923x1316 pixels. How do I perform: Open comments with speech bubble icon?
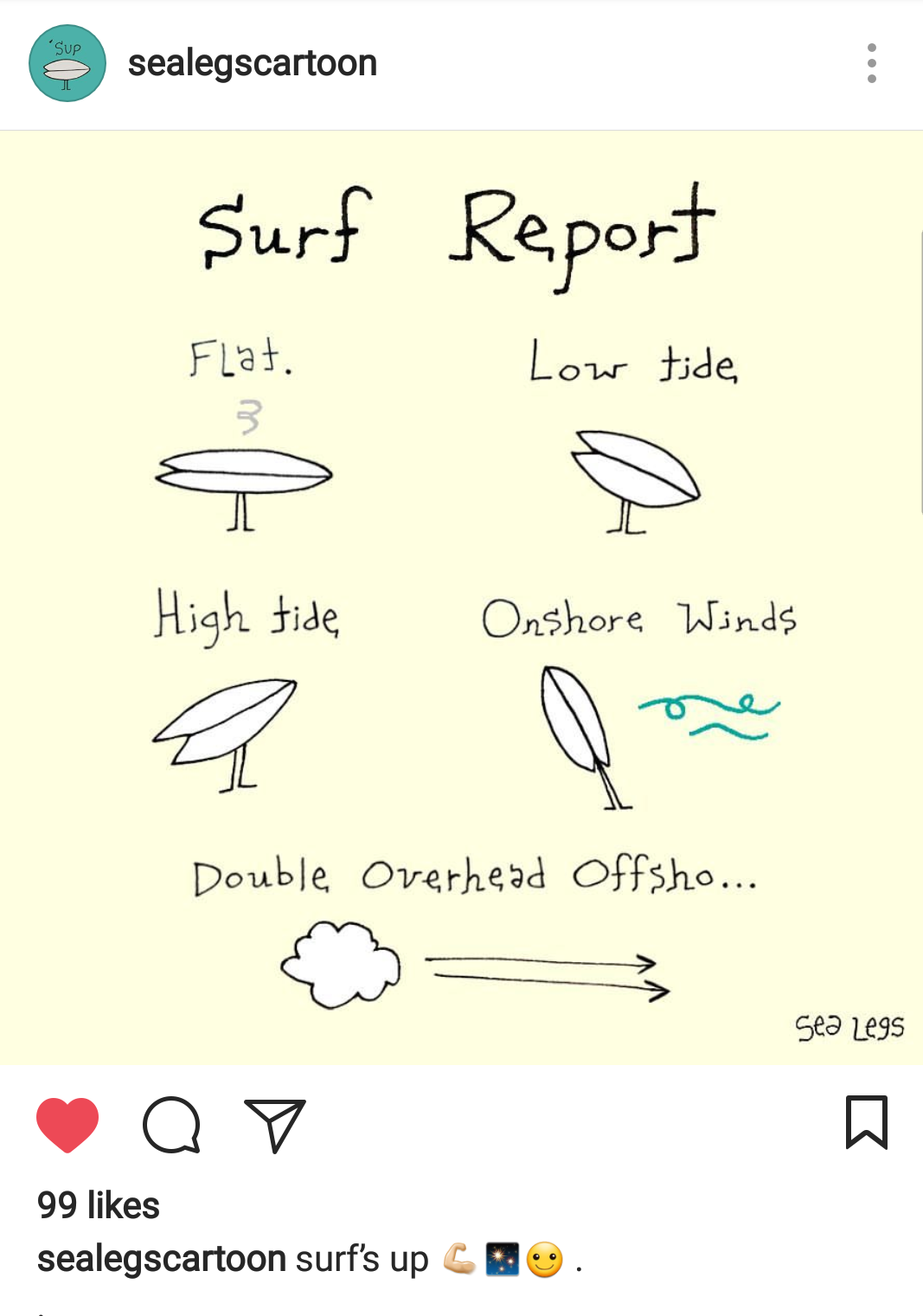pyautogui.click(x=171, y=1125)
